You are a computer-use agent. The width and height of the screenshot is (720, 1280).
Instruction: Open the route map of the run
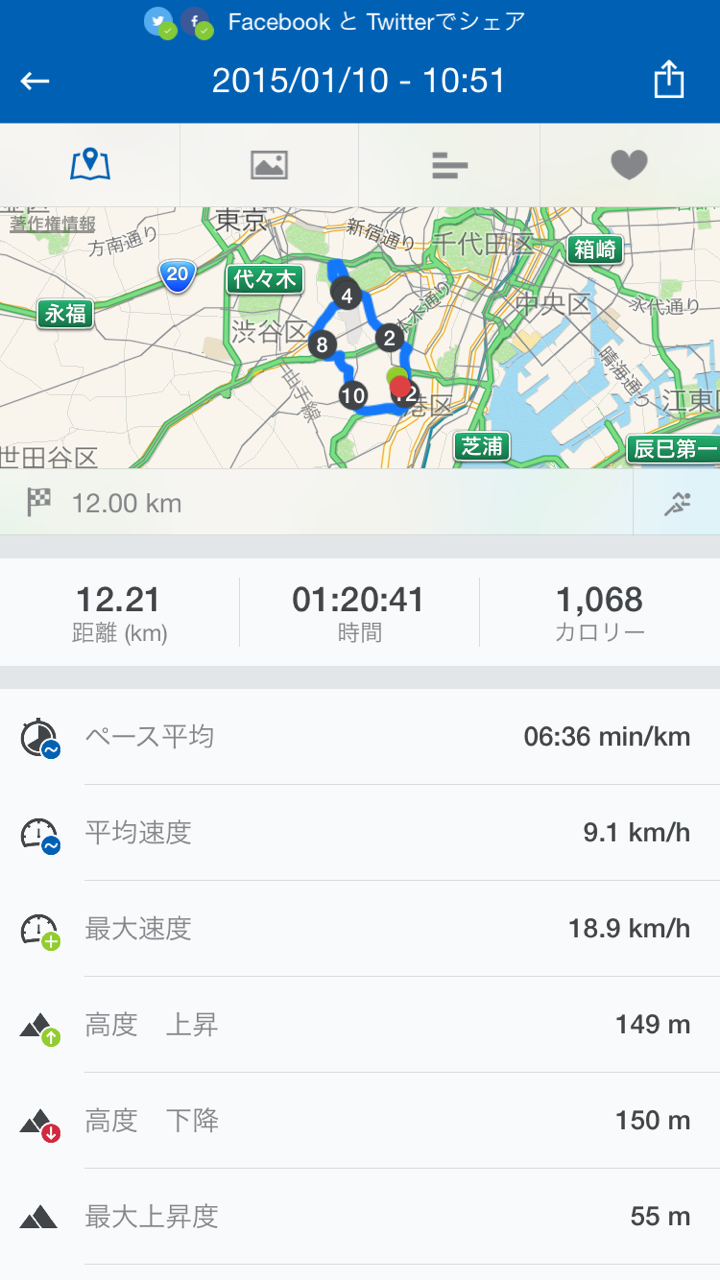coord(360,340)
